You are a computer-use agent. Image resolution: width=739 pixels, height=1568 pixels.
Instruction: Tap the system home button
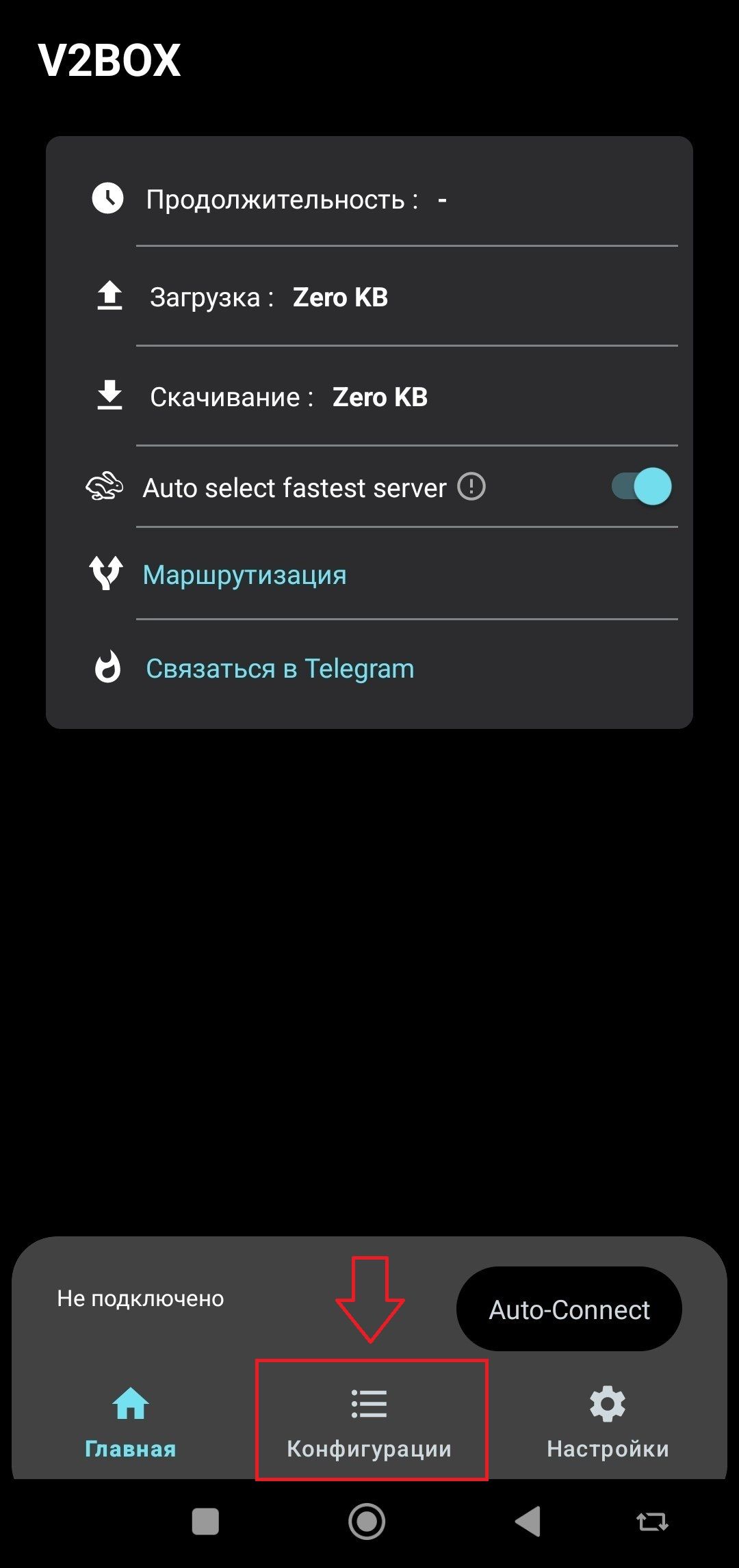[x=367, y=1521]
